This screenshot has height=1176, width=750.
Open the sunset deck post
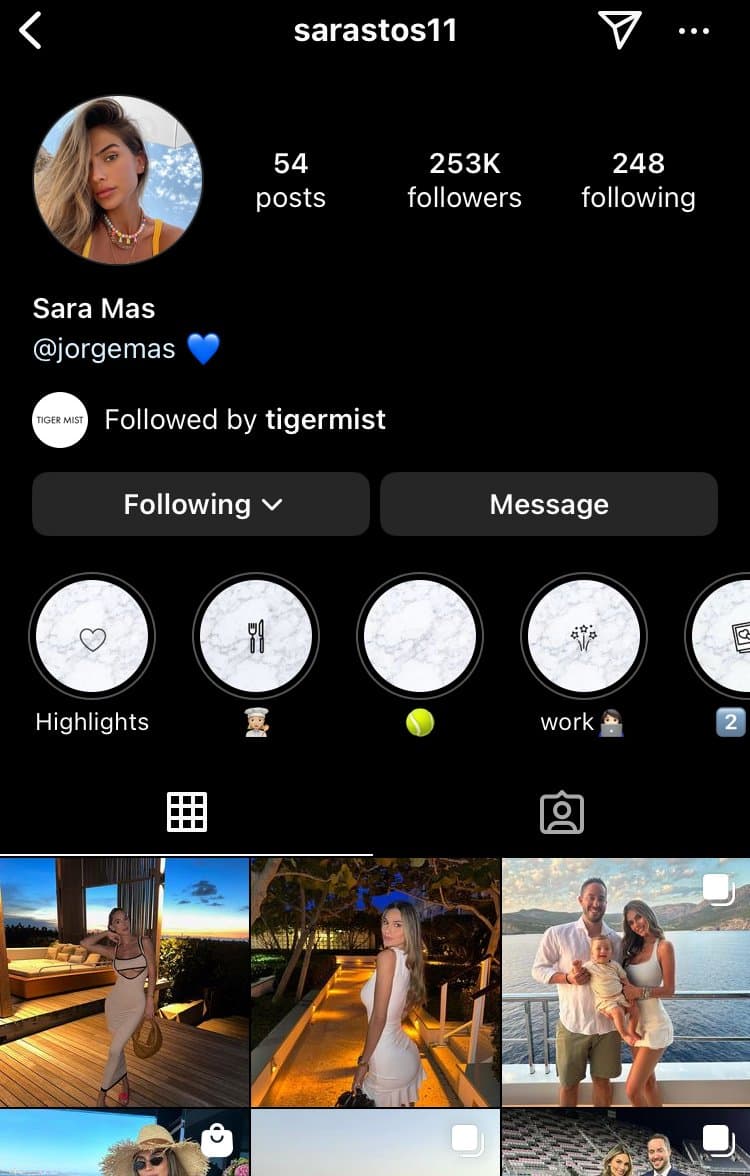coord(124,981)
